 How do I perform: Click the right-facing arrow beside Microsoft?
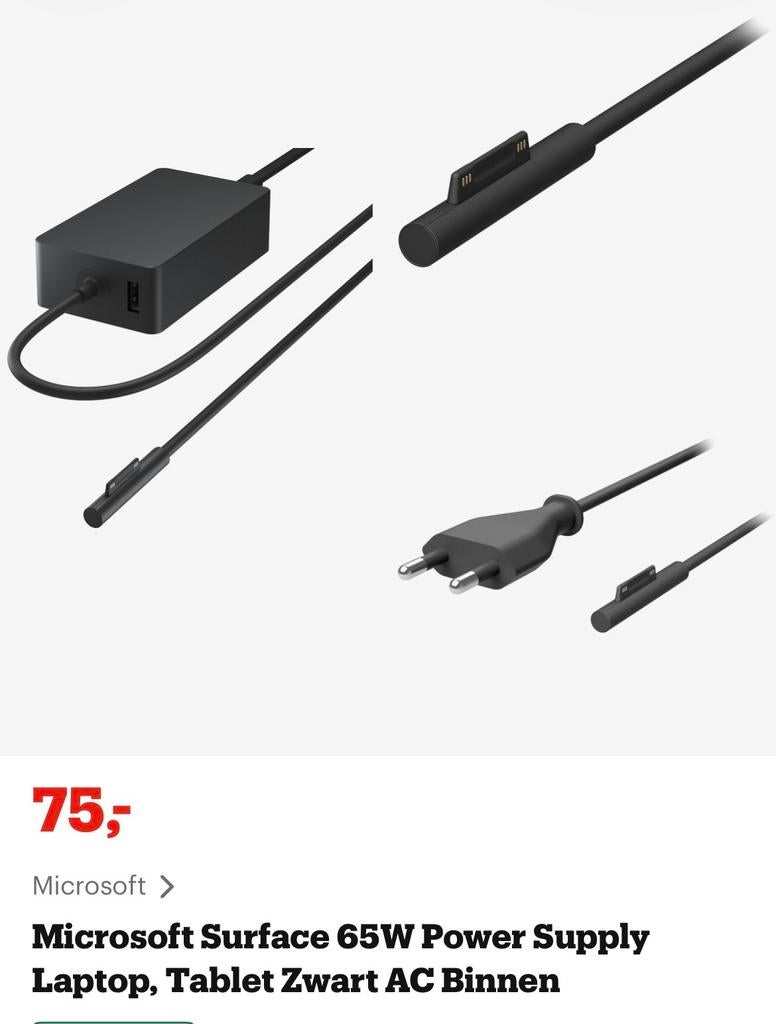(x=166, y=884)
